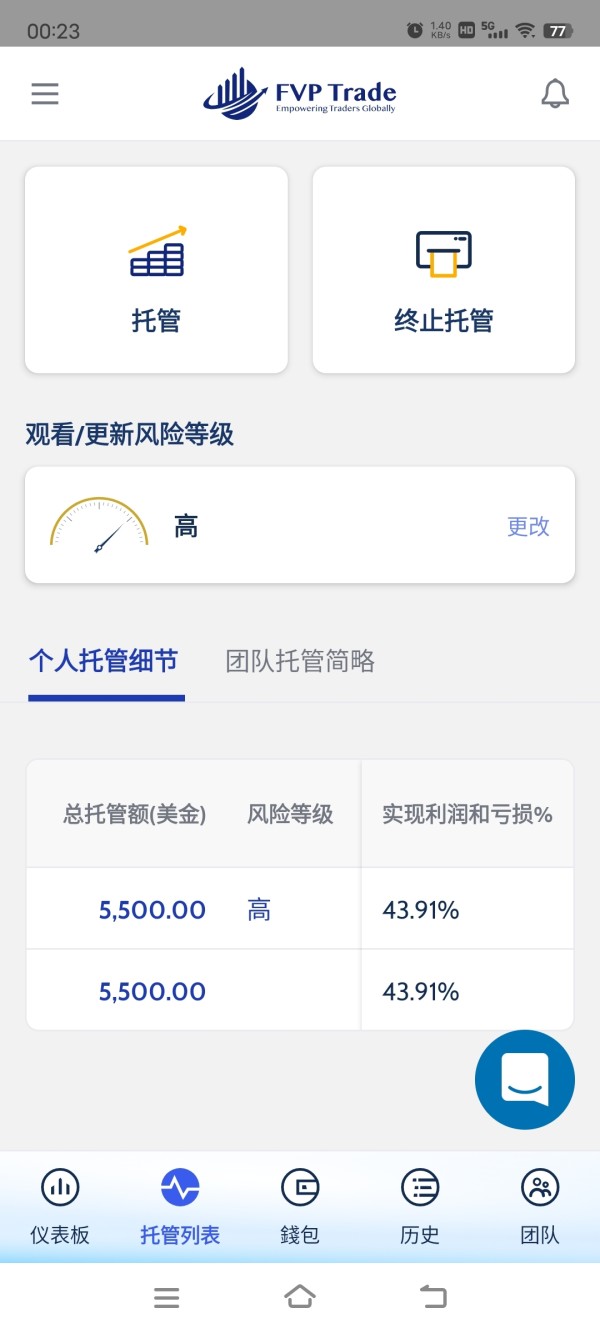This screenshot has height=1333, width=600.
Task: Open the 团队 tab
Action: (540, 1207)
